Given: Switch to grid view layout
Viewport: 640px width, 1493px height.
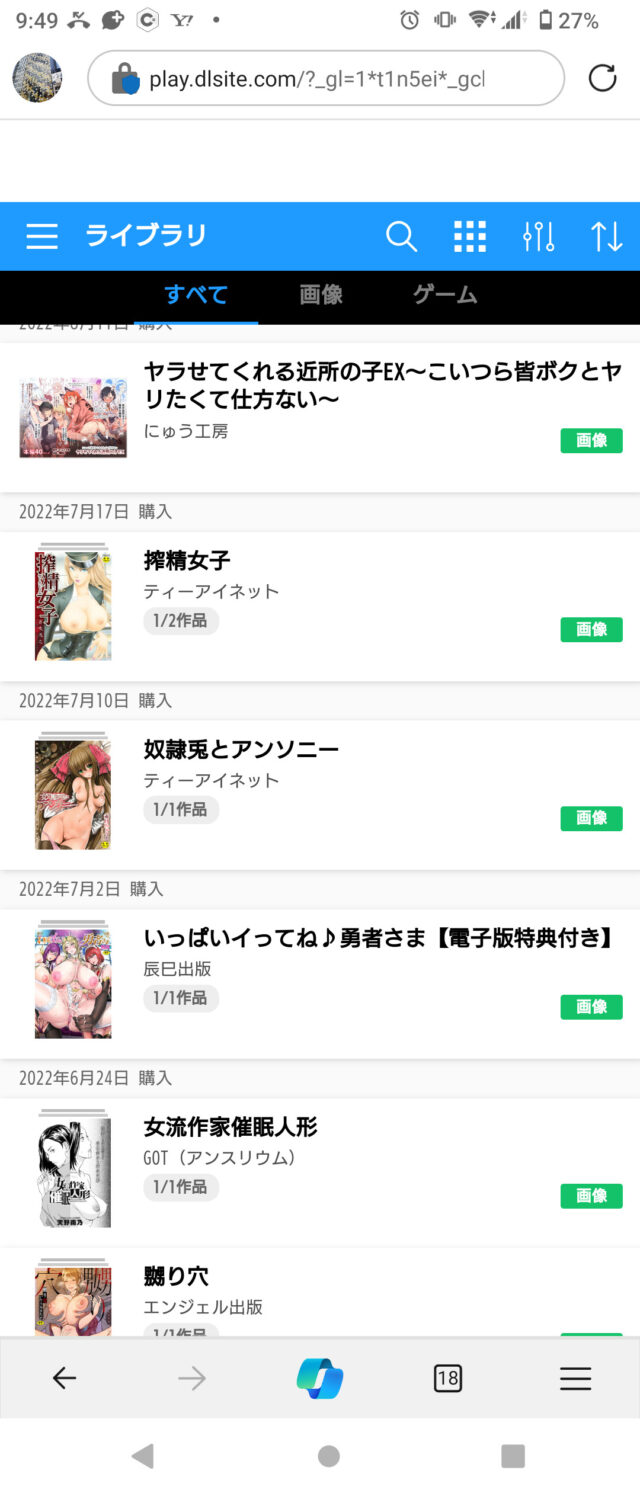Looking at the screenshot, I should click(469, 236).
